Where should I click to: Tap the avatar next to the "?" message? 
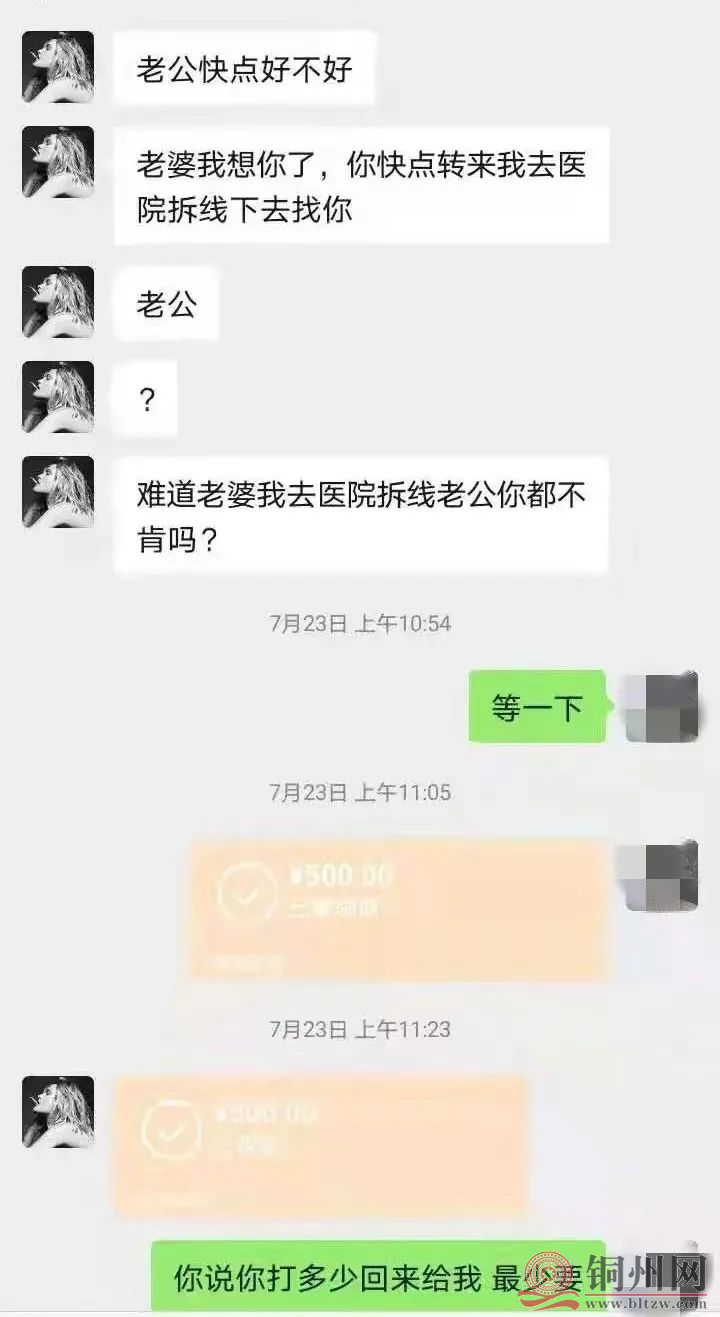58,397
